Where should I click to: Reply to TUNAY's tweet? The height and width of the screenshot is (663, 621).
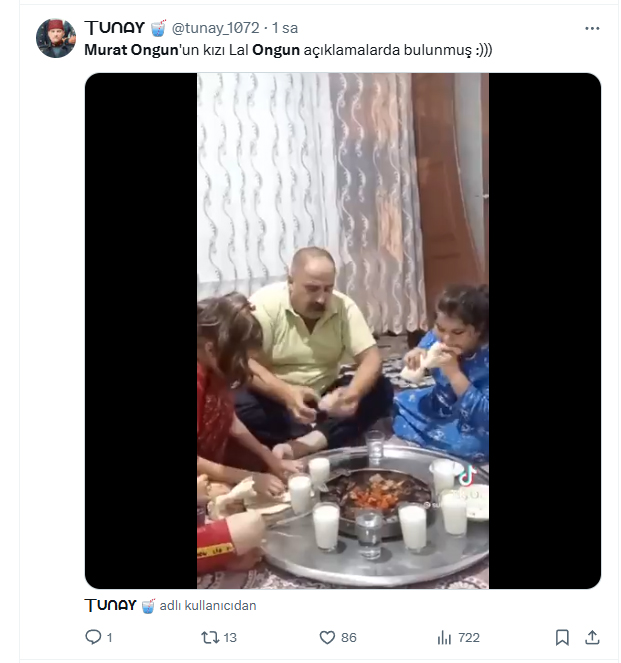click(x=93, y=637)
